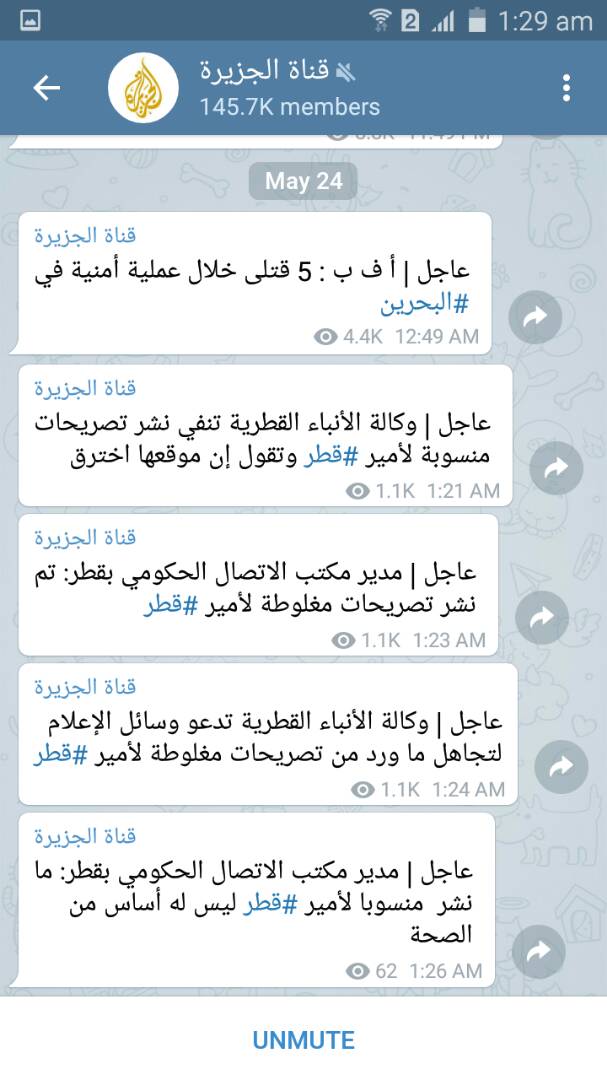This screenshot has height=1080, width=607.
Task: Open the three-dot overflow menu
Action: 566,88
